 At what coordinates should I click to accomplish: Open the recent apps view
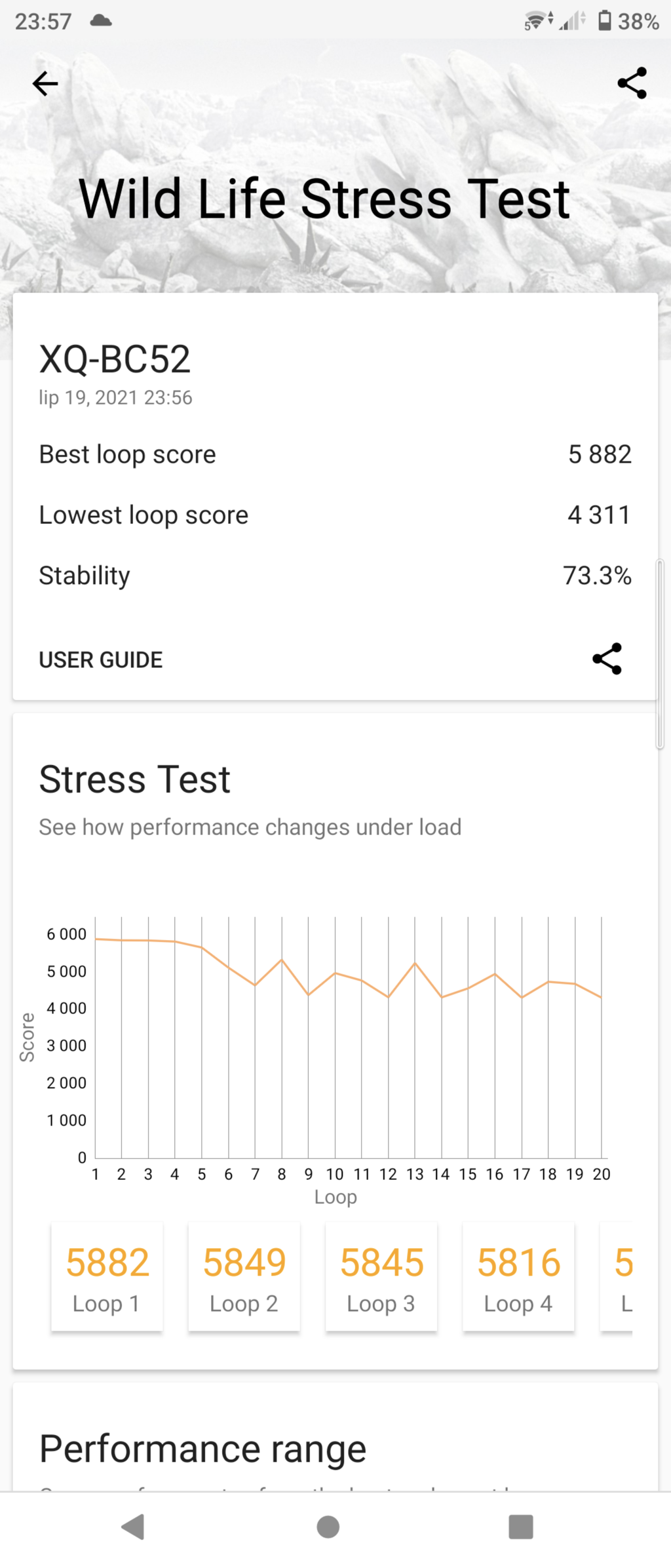[x=521, y=1526]
